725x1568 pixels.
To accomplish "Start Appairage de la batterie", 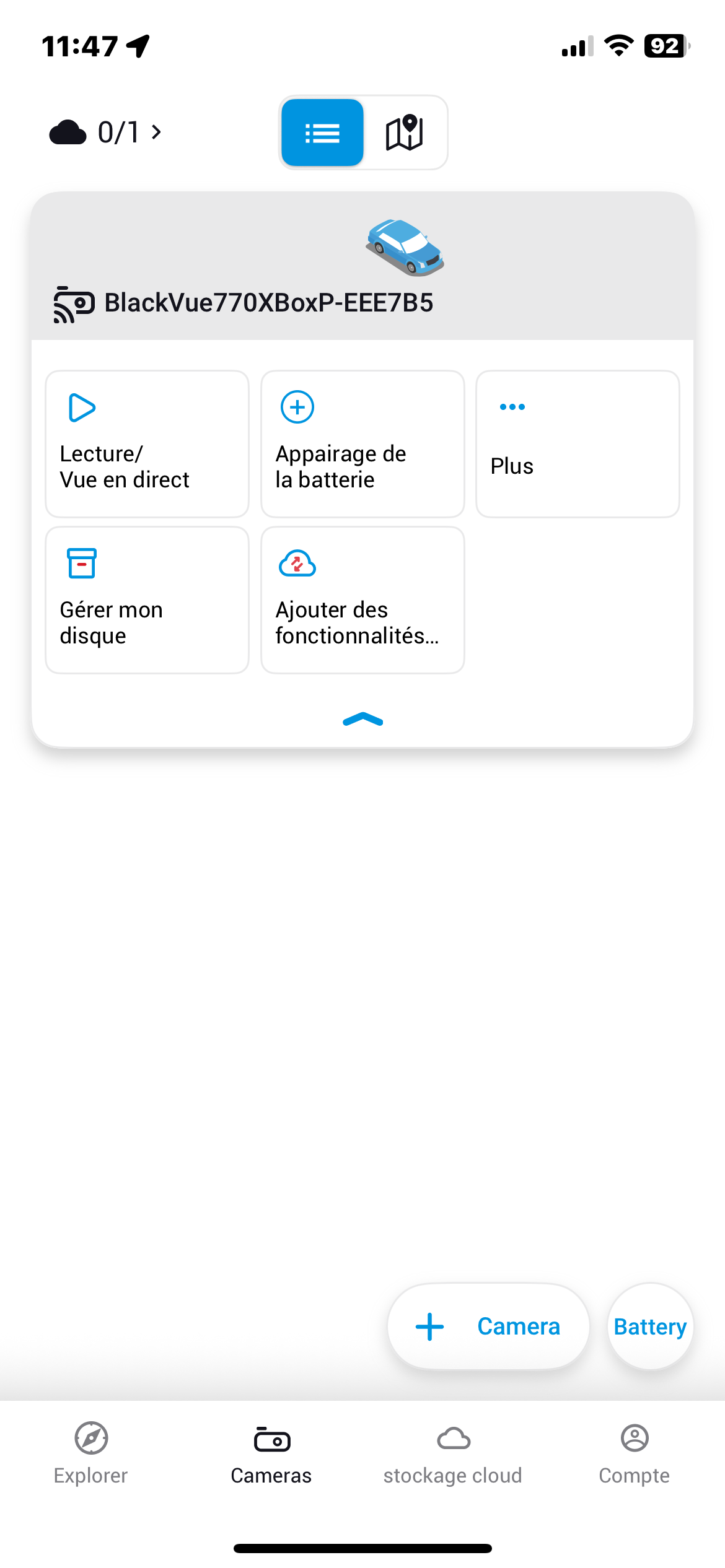I will [362, 443].
